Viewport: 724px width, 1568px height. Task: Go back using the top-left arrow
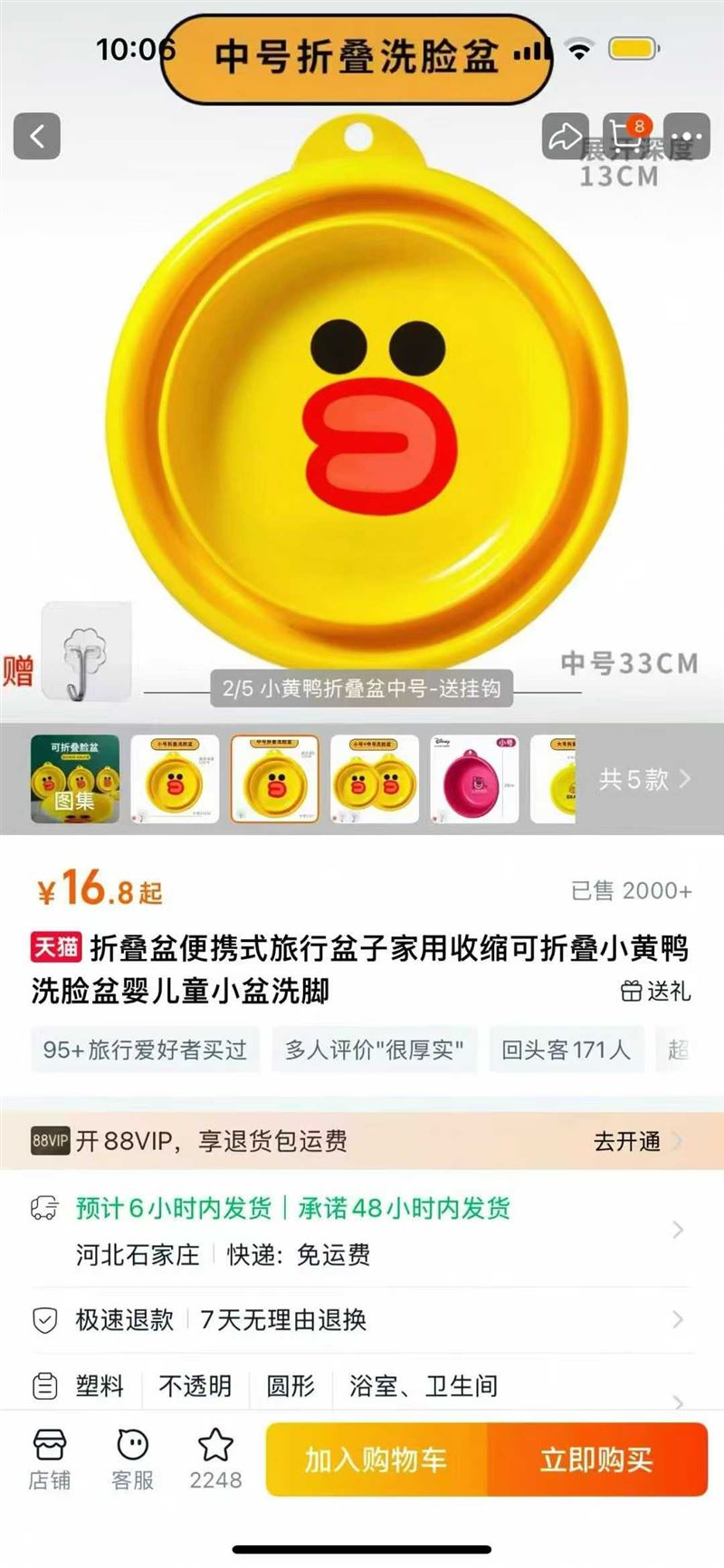37,137
